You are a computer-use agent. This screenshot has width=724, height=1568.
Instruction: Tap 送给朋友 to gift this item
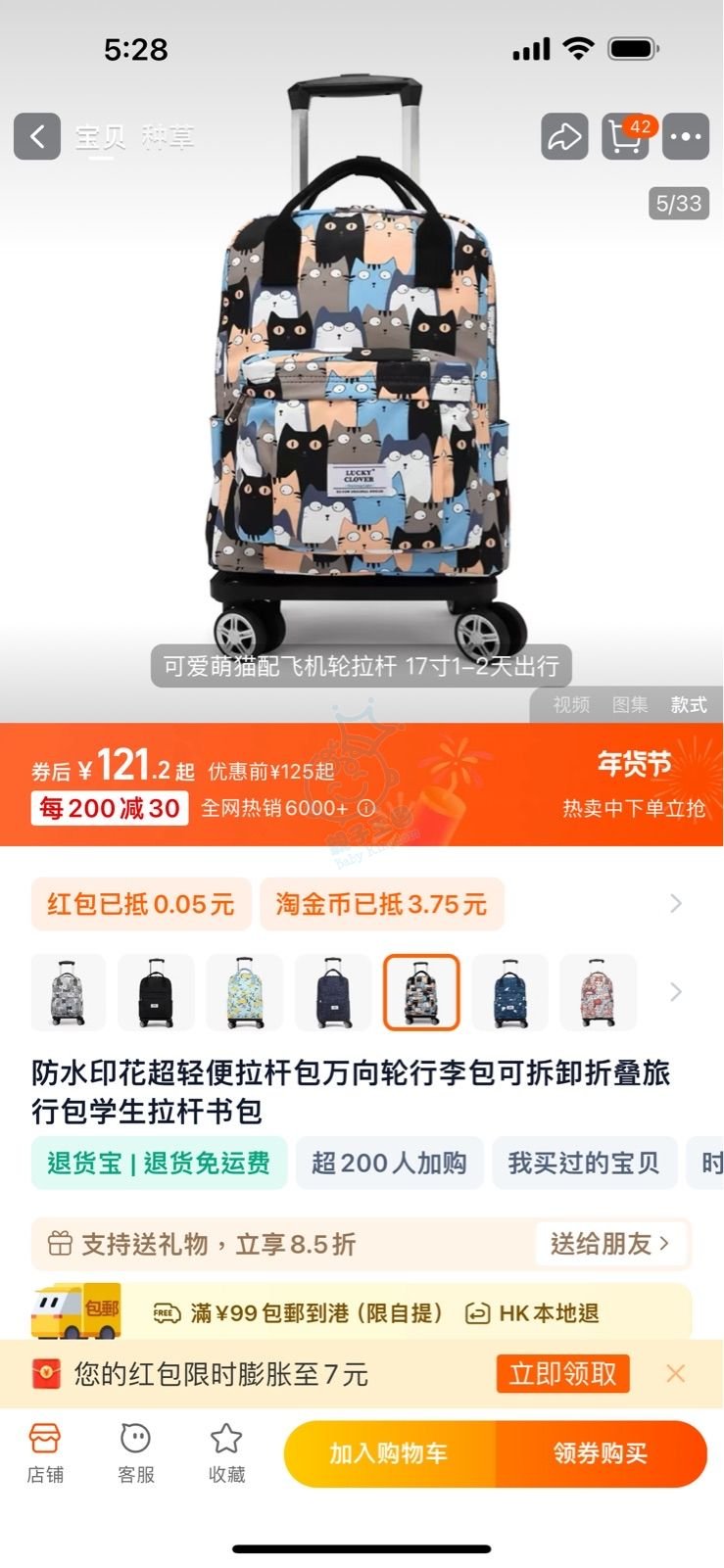click(x=609, y=1244)
